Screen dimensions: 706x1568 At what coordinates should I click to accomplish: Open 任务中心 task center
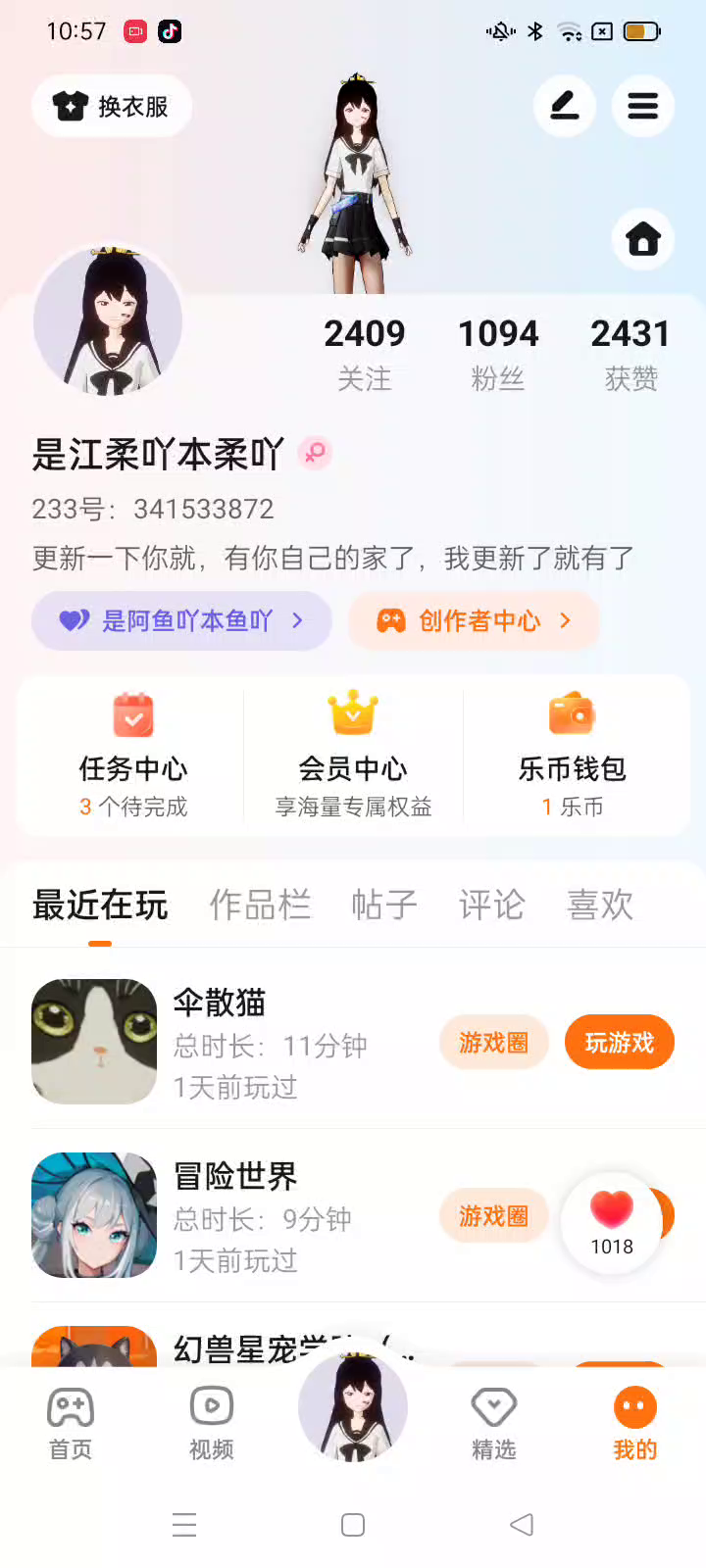click(x=133, y=756)
